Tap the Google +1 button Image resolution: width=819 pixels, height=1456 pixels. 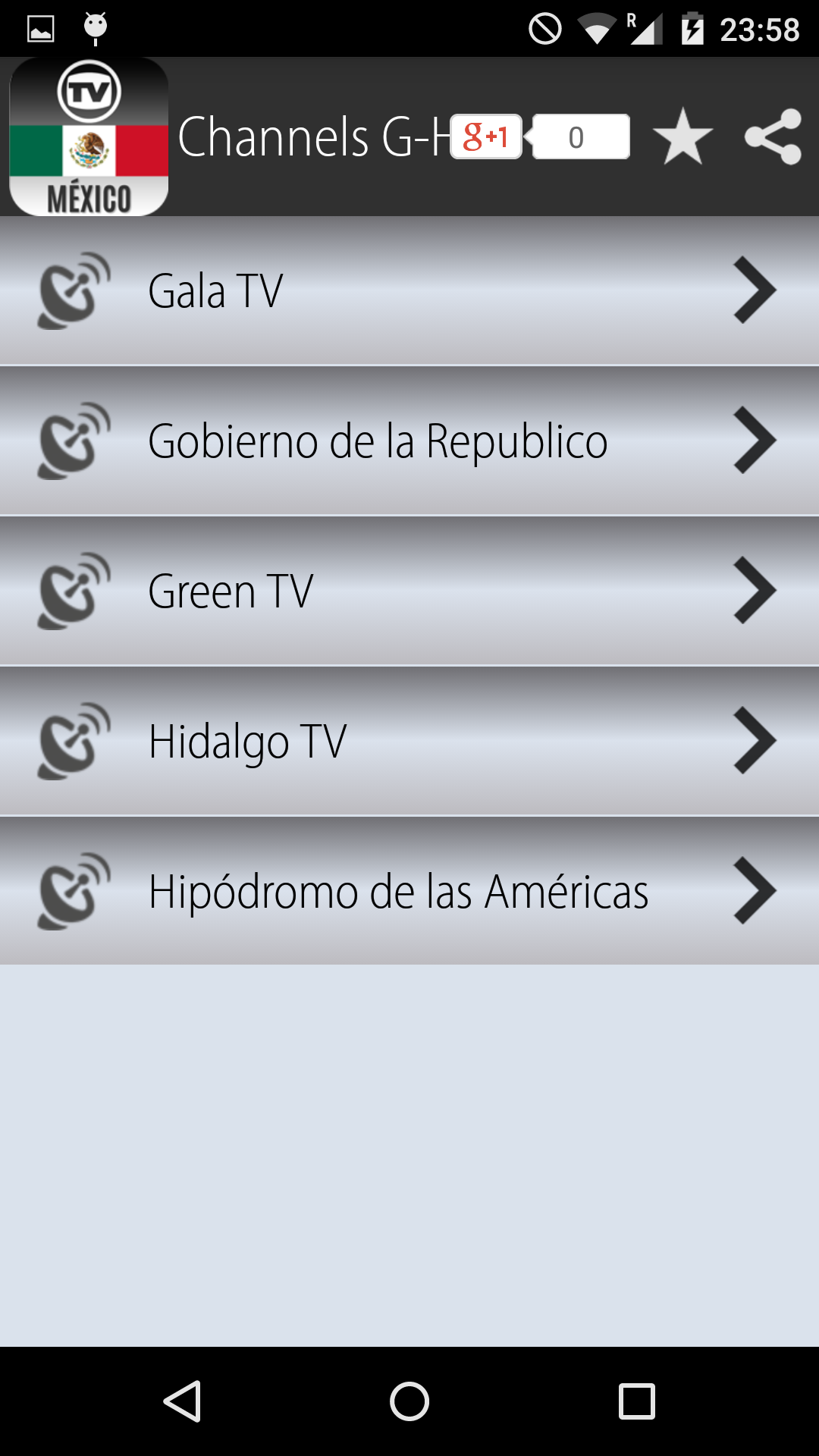[486, 136]
